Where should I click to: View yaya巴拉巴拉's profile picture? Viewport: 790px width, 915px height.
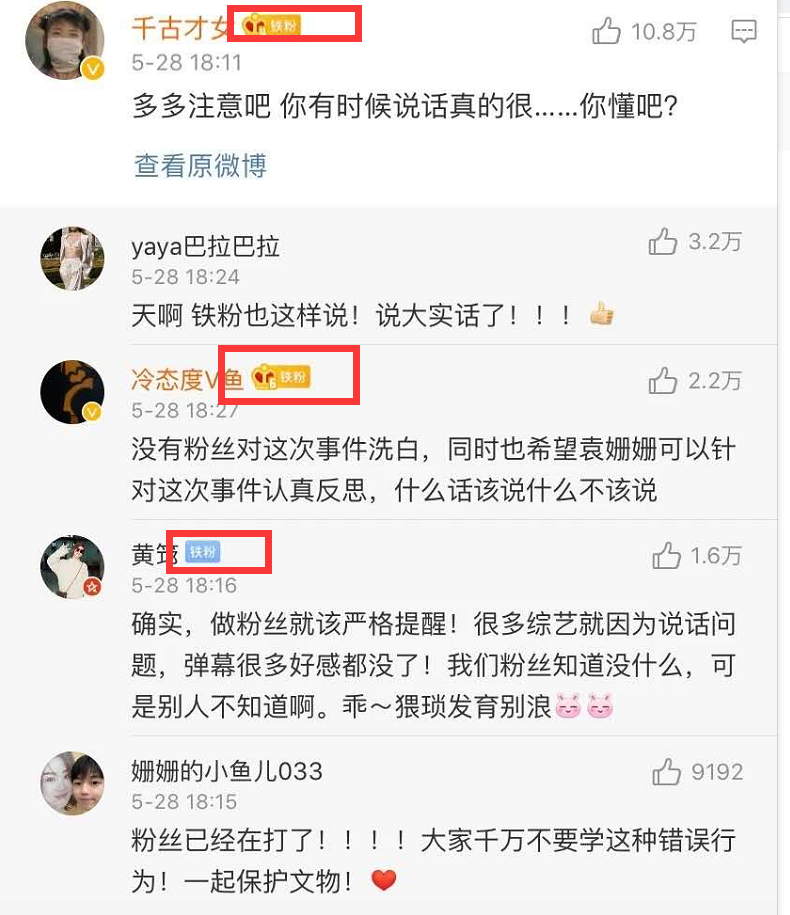[72, 259]
